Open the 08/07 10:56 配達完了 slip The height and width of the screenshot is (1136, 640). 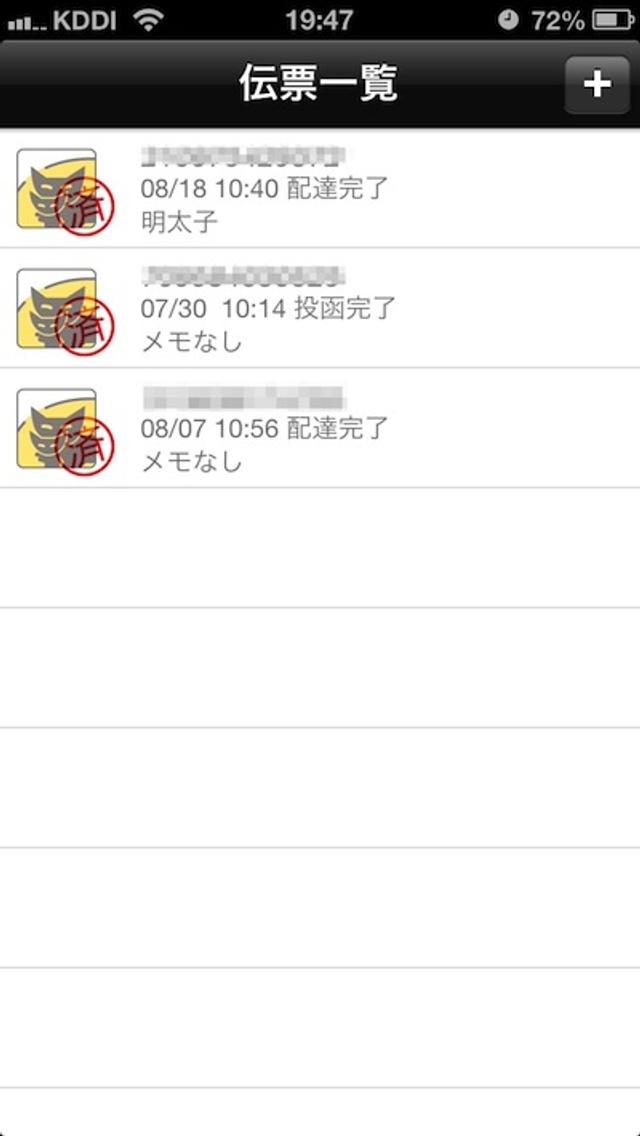pyautogui.click(x=320, y=428)
